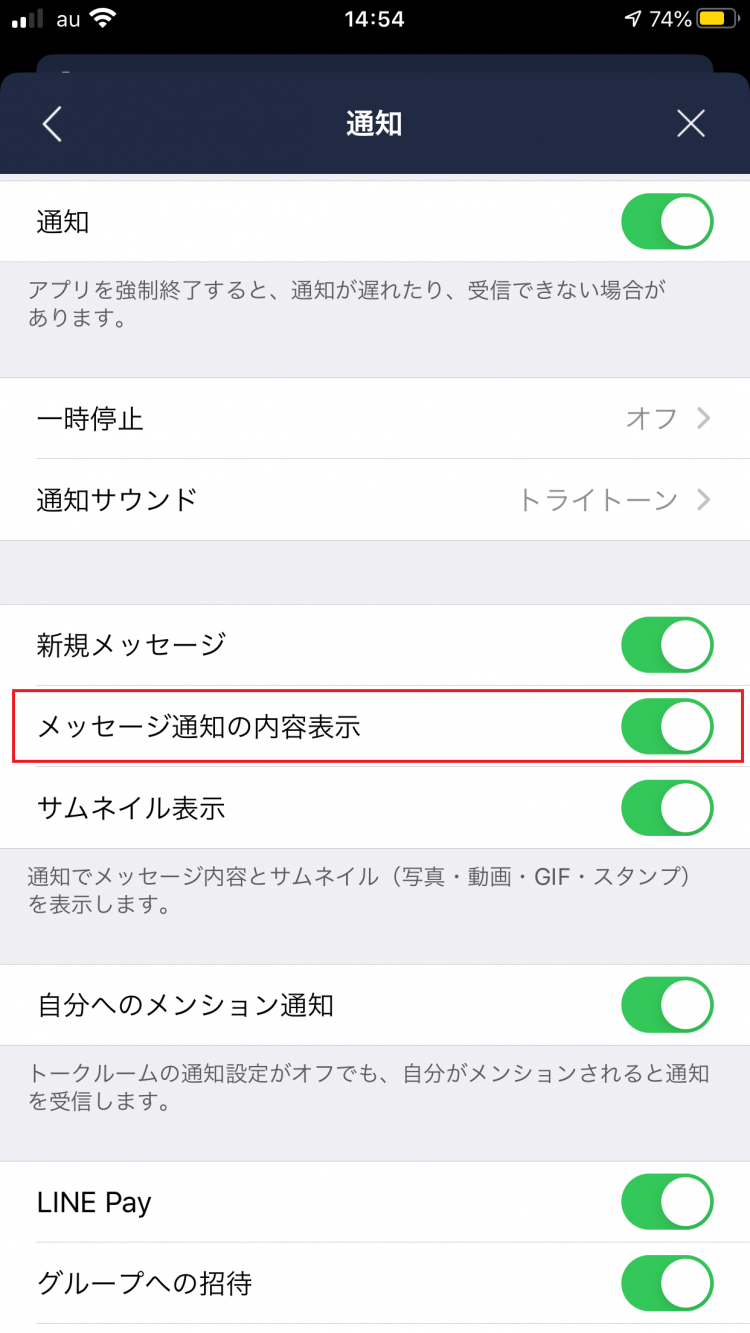This screenshot has height=1333, width=750.
Task: Expand 一時停止 via its chevron
Action: point(706,419)
